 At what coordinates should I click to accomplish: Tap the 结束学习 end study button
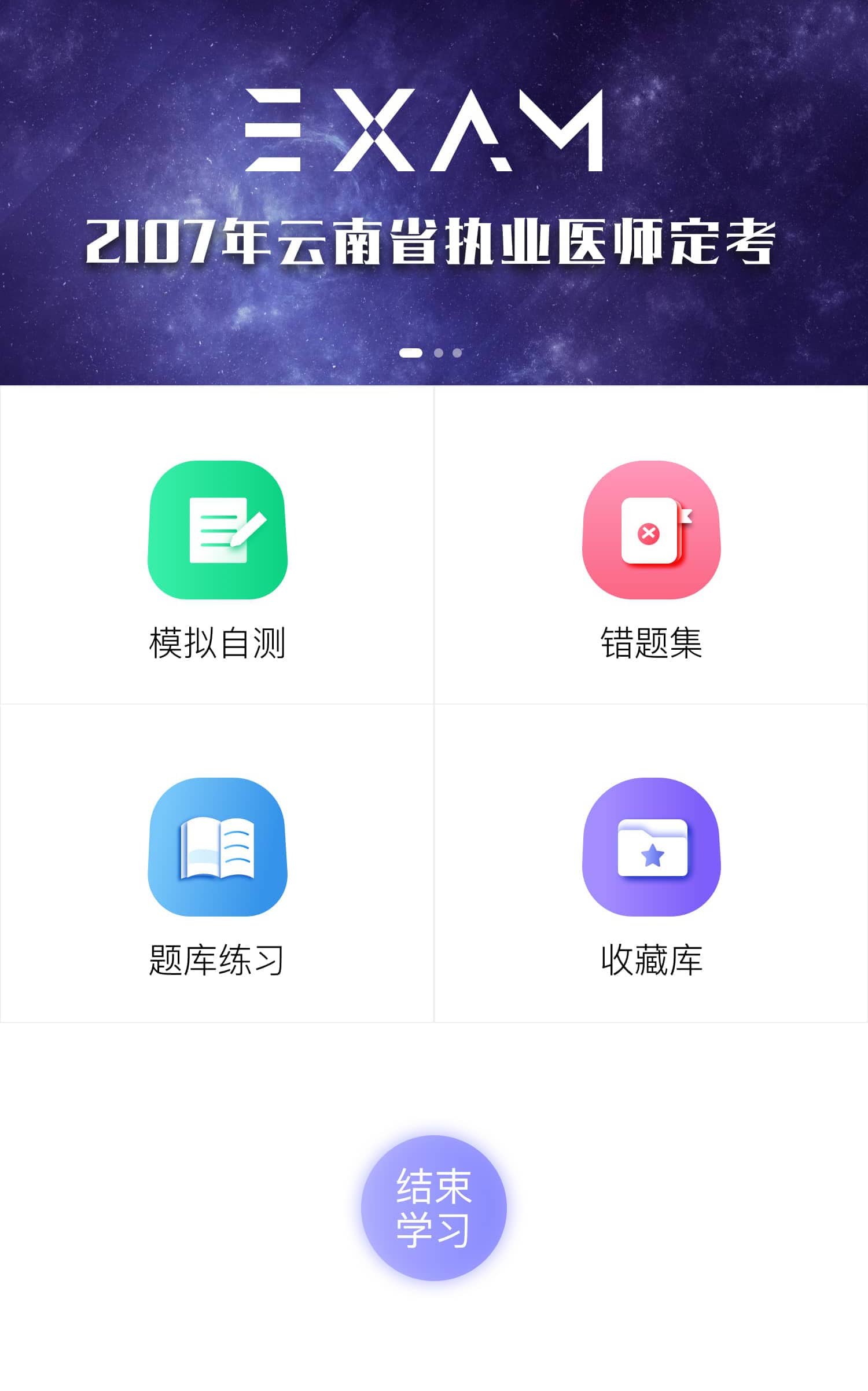(x=433, y=1208)
